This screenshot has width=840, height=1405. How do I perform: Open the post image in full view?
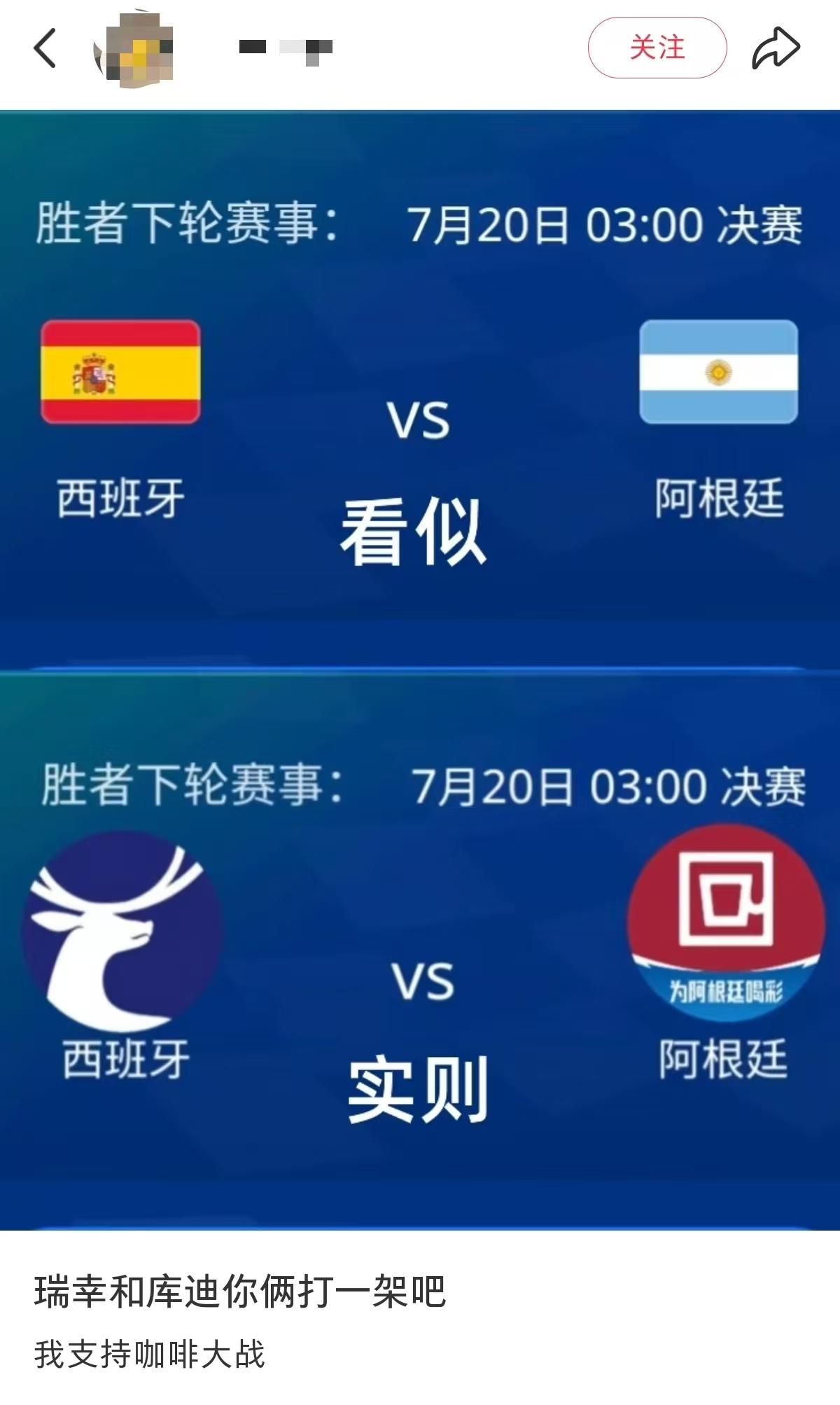point(420,670)
